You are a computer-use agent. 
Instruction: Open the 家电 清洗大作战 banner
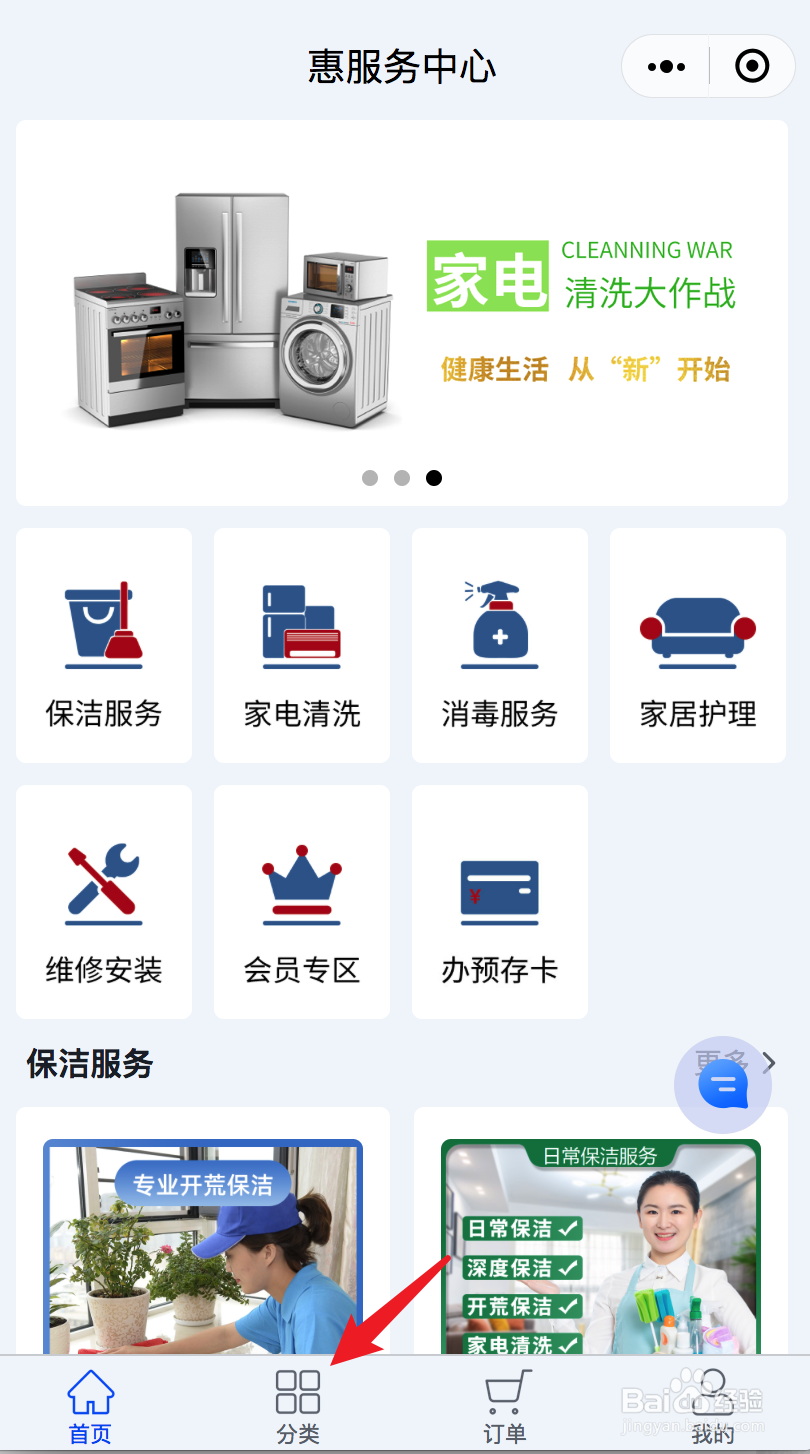(402, 312)
